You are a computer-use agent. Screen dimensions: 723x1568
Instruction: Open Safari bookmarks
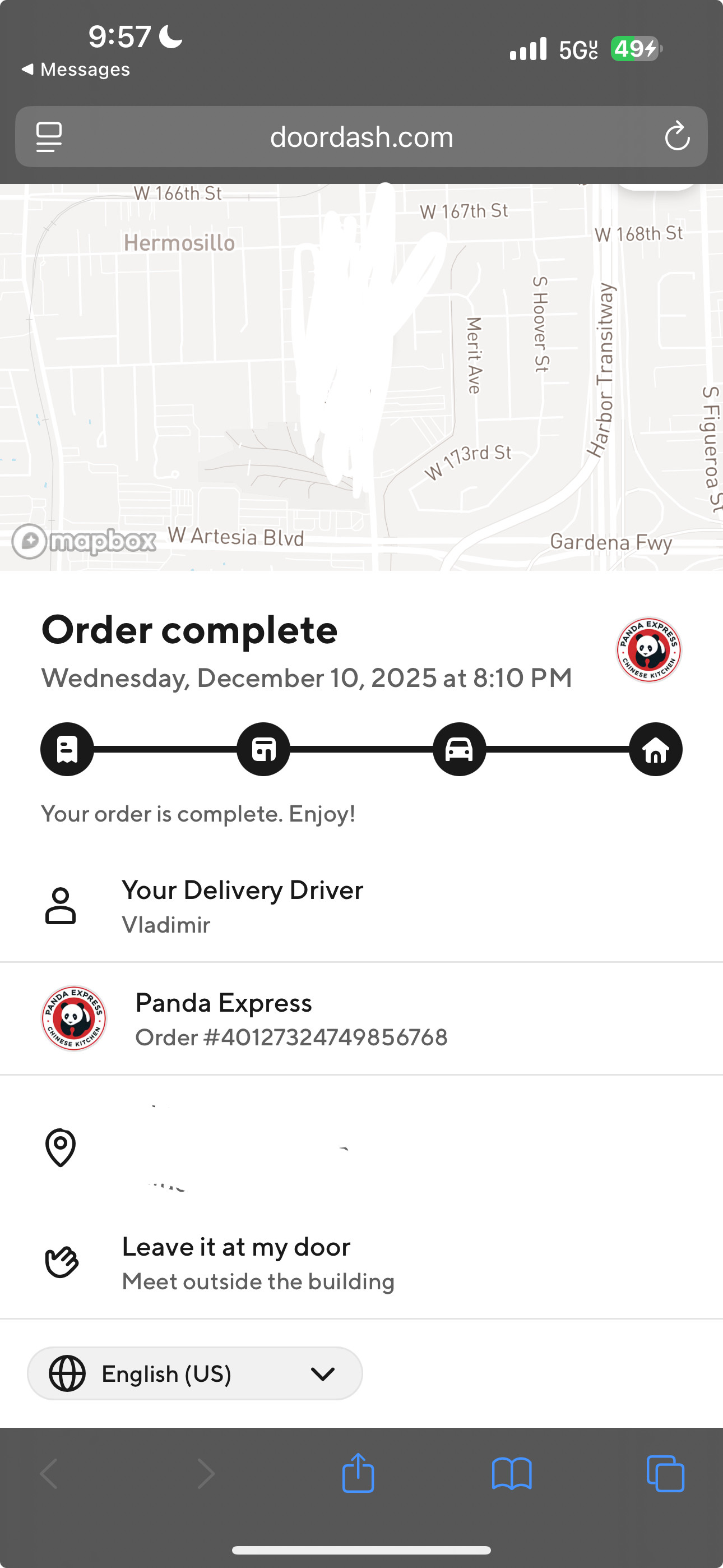tap(512, 1473)
